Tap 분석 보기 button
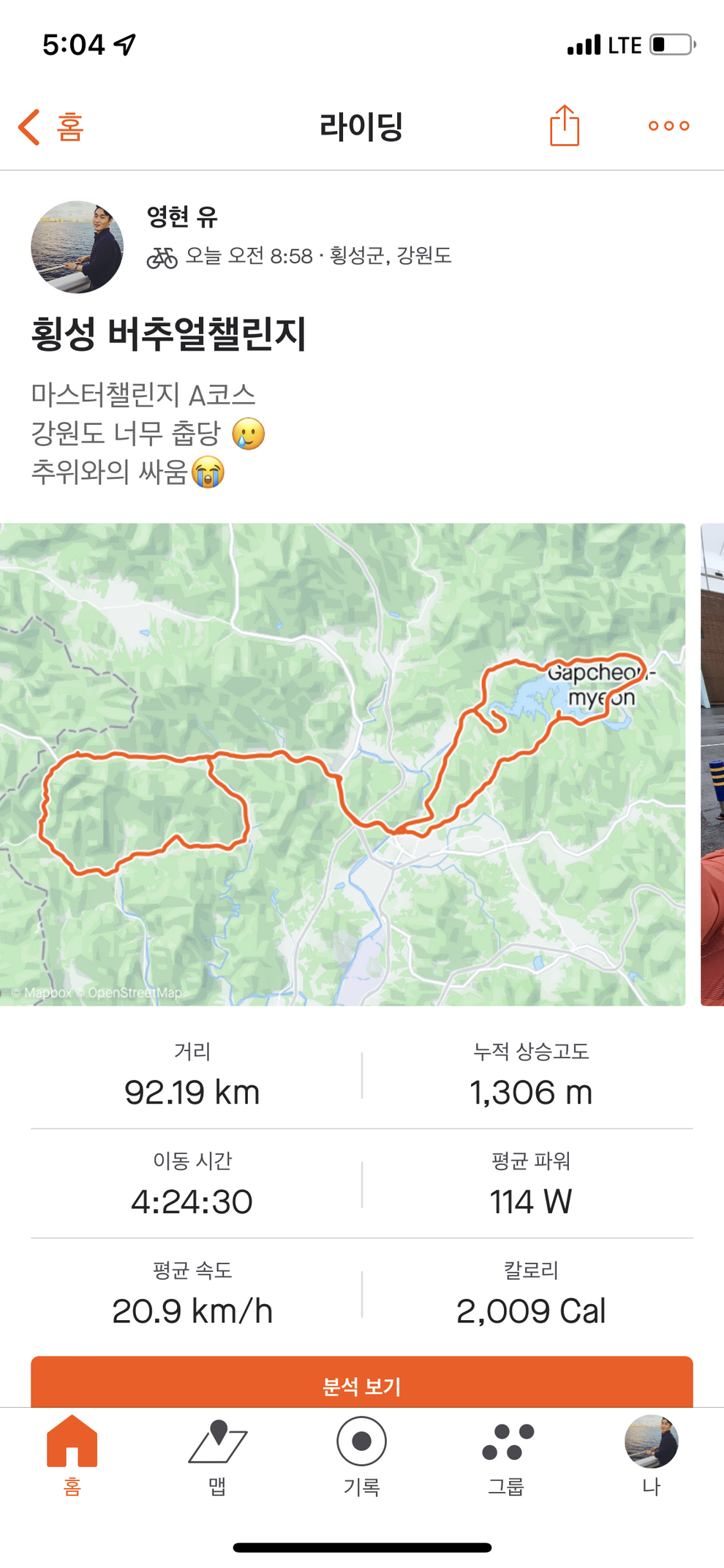This screenshot has height=1568, width=724. tap(361, 1384)
